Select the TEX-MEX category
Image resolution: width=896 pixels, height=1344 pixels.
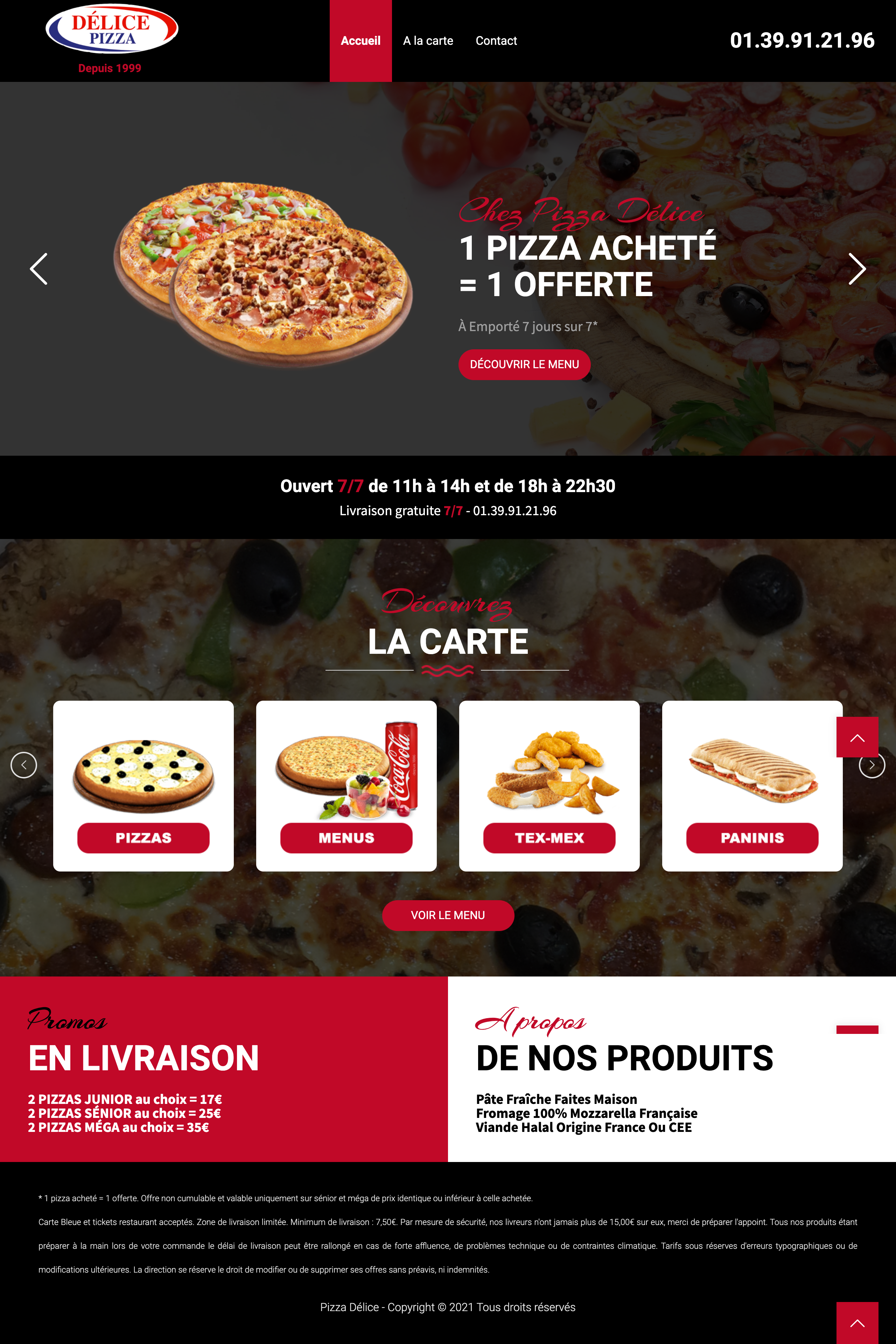point(549,838)
